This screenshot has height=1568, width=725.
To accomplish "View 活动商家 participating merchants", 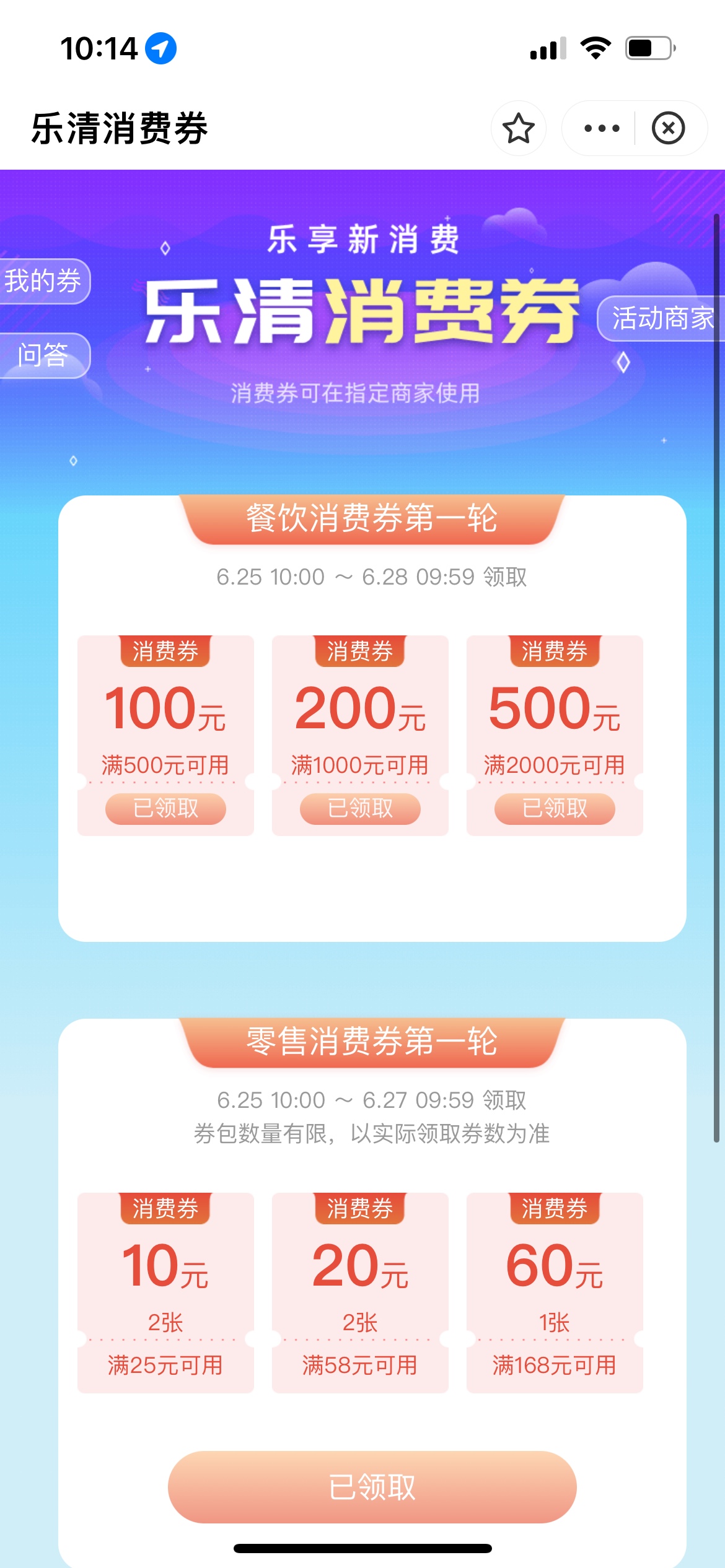I will [x=662, y=318].
